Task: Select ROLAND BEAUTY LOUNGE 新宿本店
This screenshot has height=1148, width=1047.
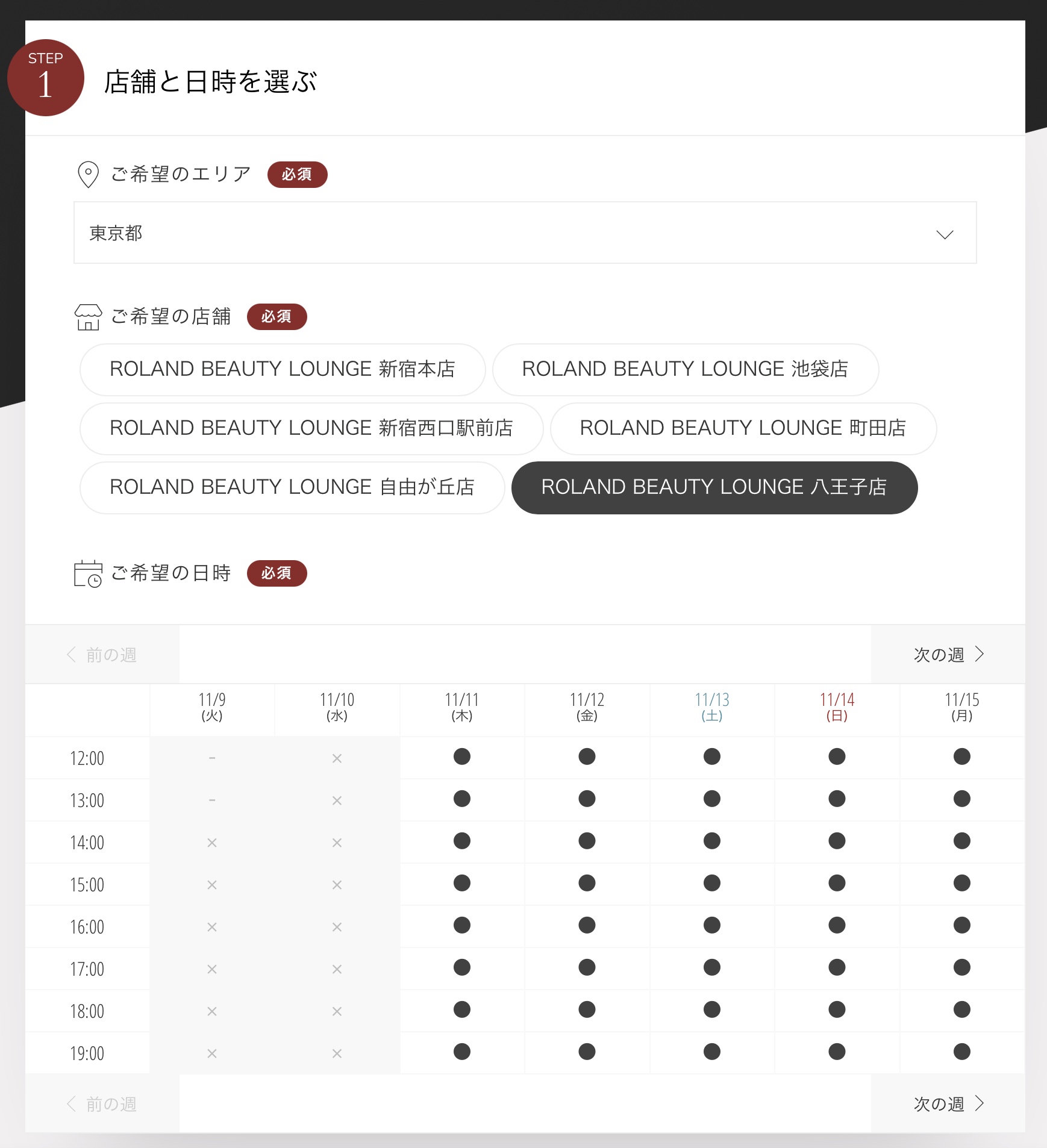Action: click(x=282, y=369)
